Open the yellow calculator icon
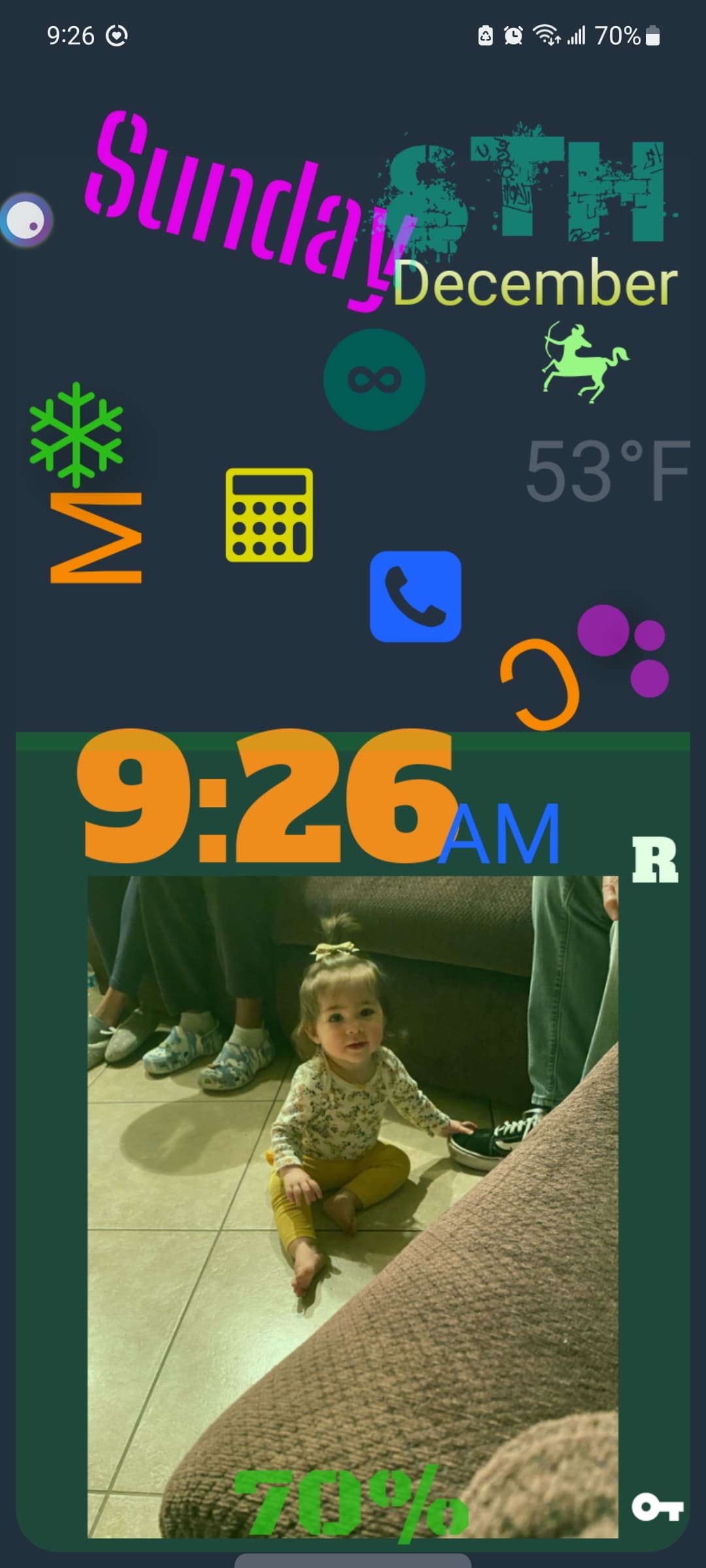Image resolution: width=706 pixels, height=1568 pixels. [x=269, y=515]
